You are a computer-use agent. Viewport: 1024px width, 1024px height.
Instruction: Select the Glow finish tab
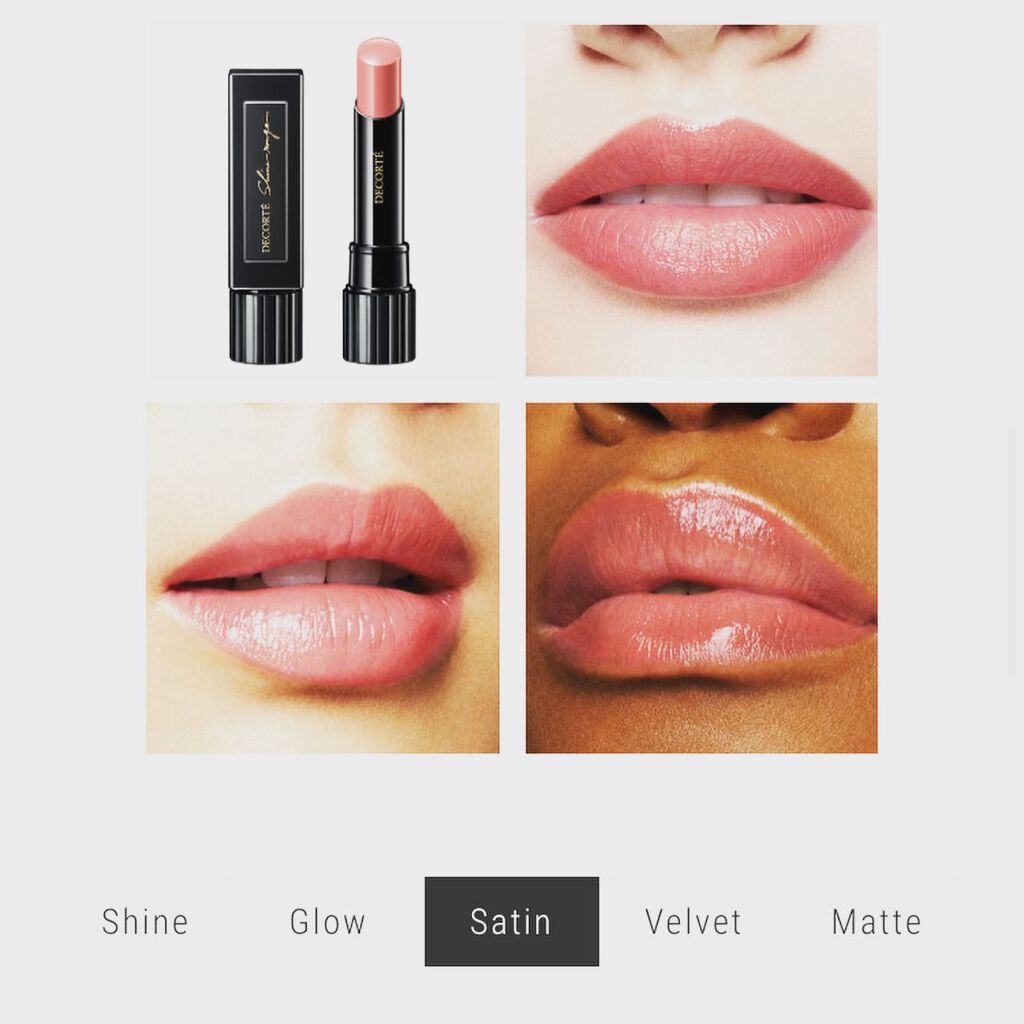328,921
